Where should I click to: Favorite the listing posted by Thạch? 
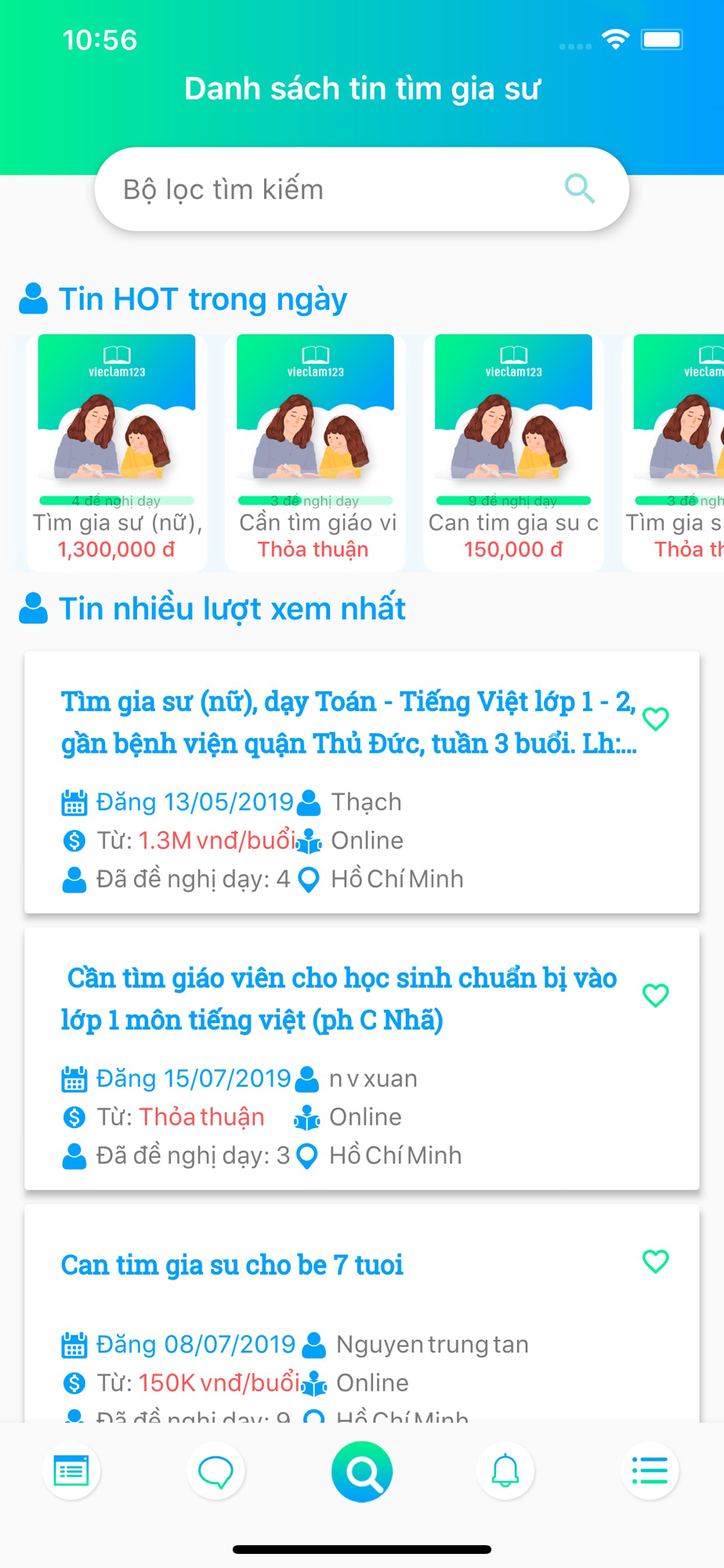point(655,718)
